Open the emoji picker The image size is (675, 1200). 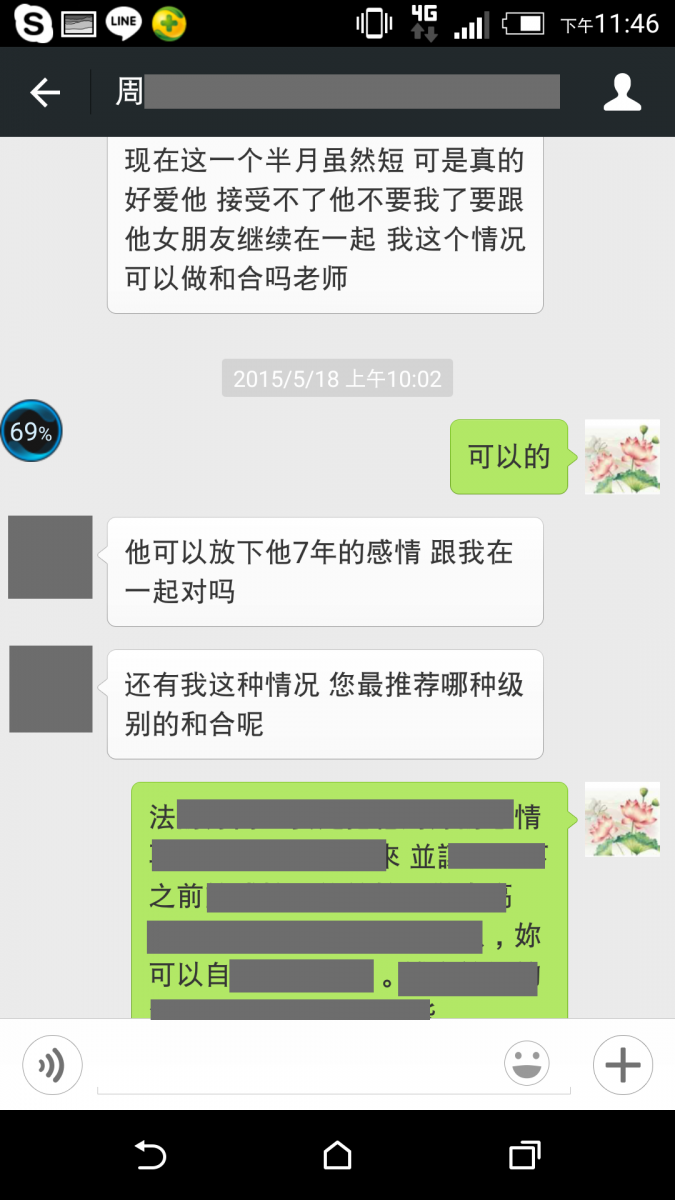527,1064
